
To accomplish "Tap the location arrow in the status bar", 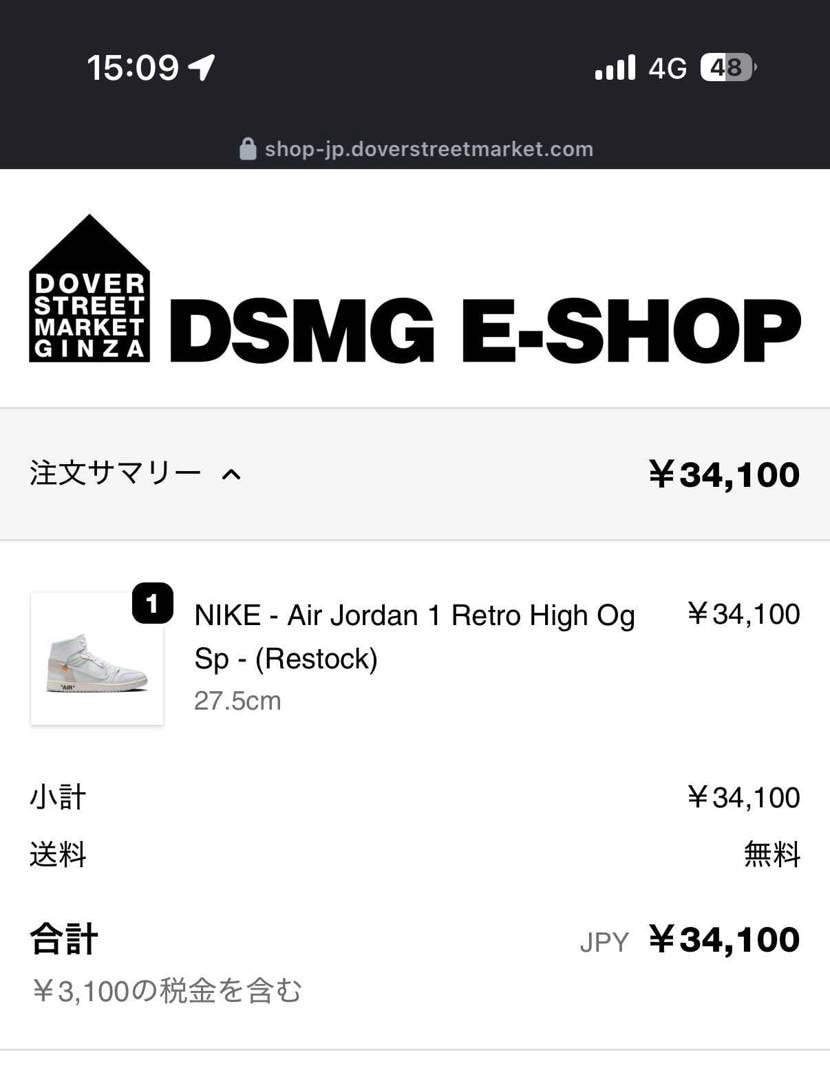I will click(203, 67).
